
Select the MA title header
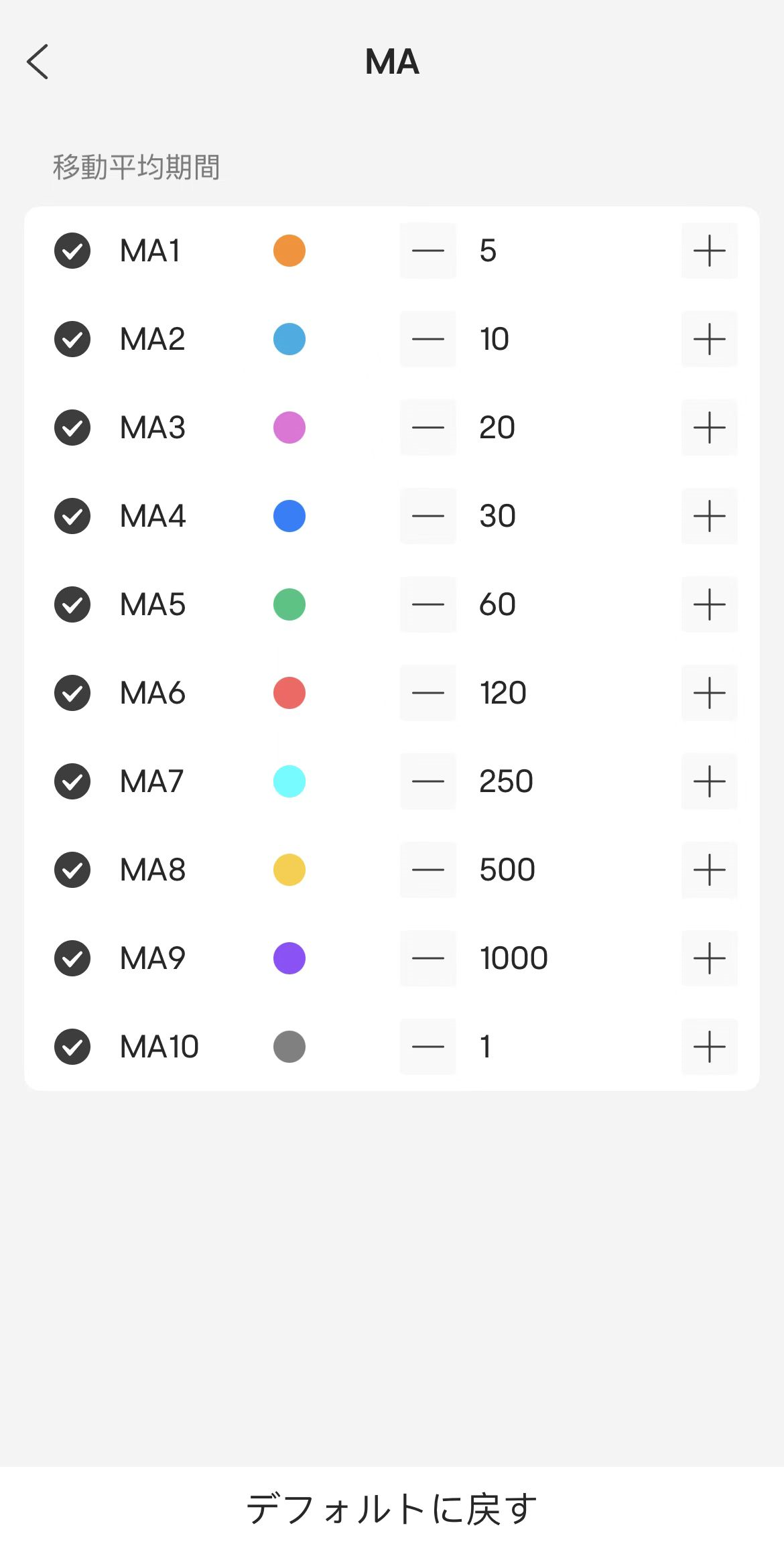click(x=391, y=61)
